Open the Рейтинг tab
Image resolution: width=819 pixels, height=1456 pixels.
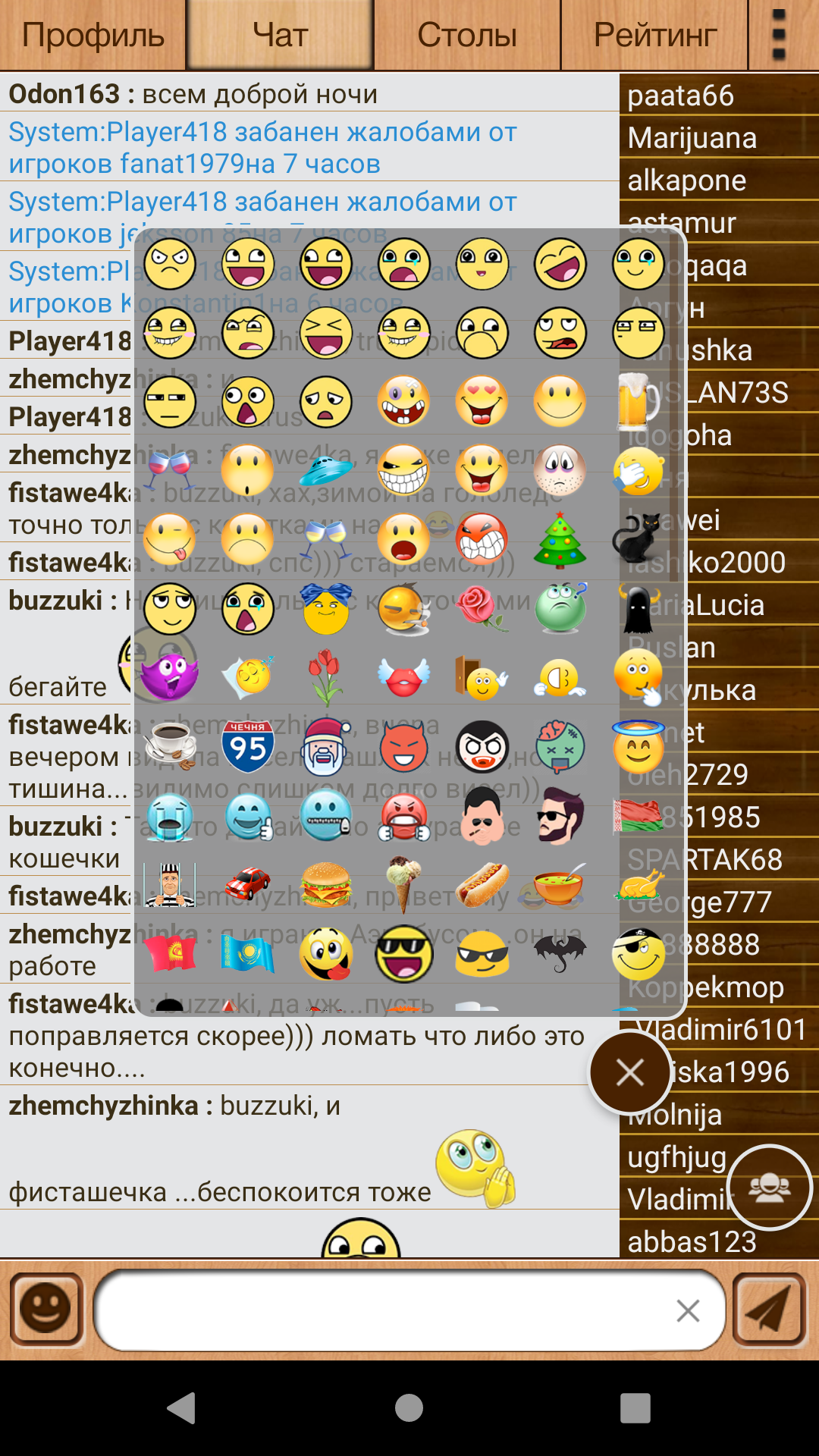point(654,35)
